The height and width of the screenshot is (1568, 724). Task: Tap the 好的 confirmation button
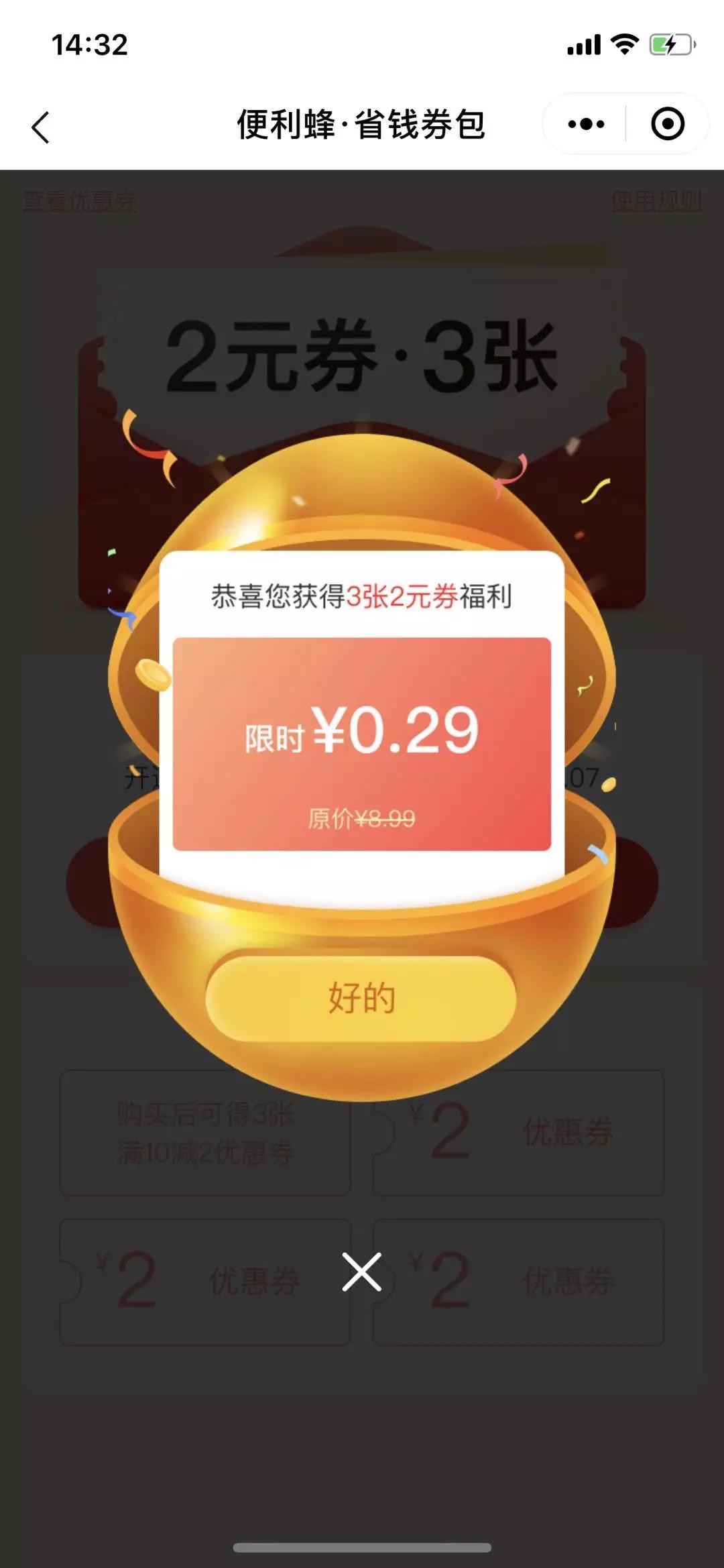click(x=361, y=998)
